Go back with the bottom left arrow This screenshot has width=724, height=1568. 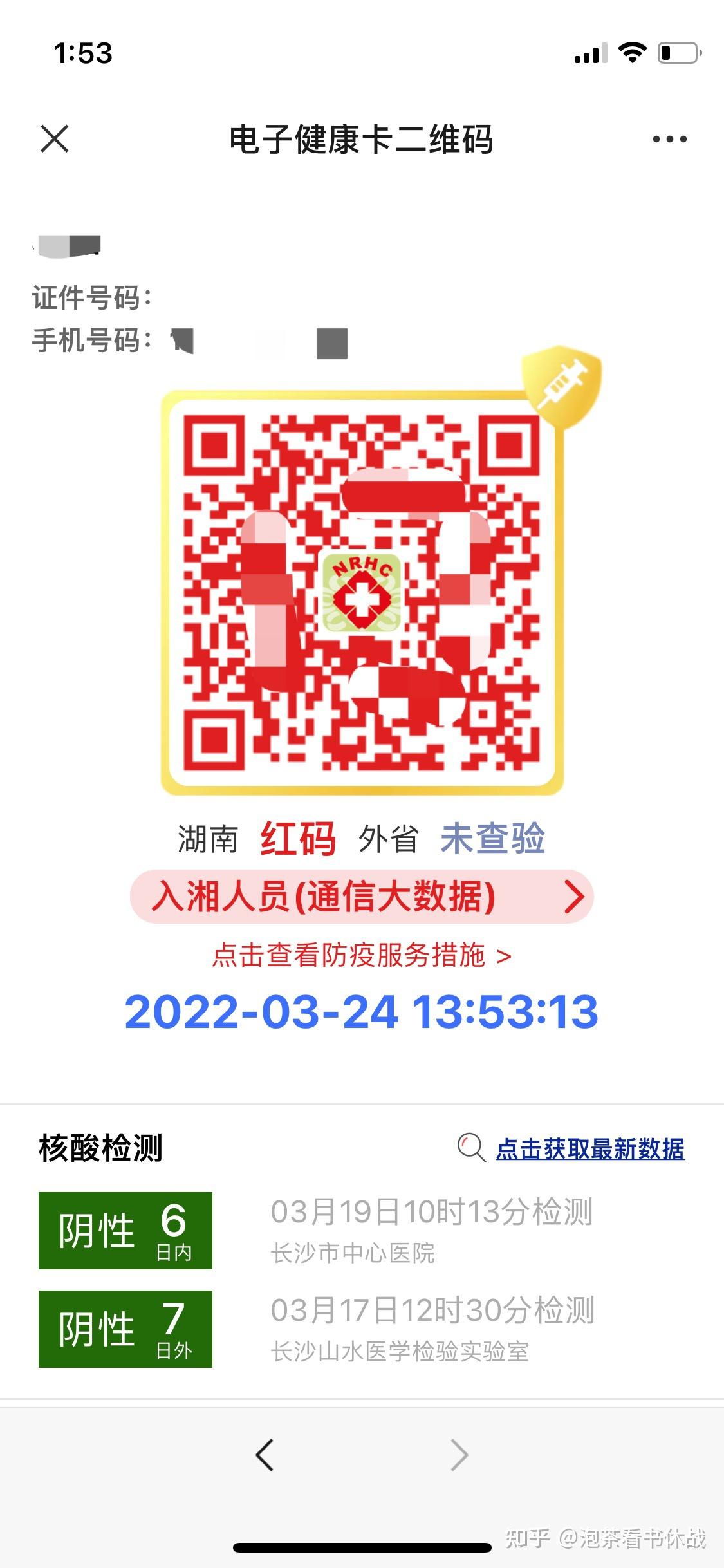coord(265,1455)
